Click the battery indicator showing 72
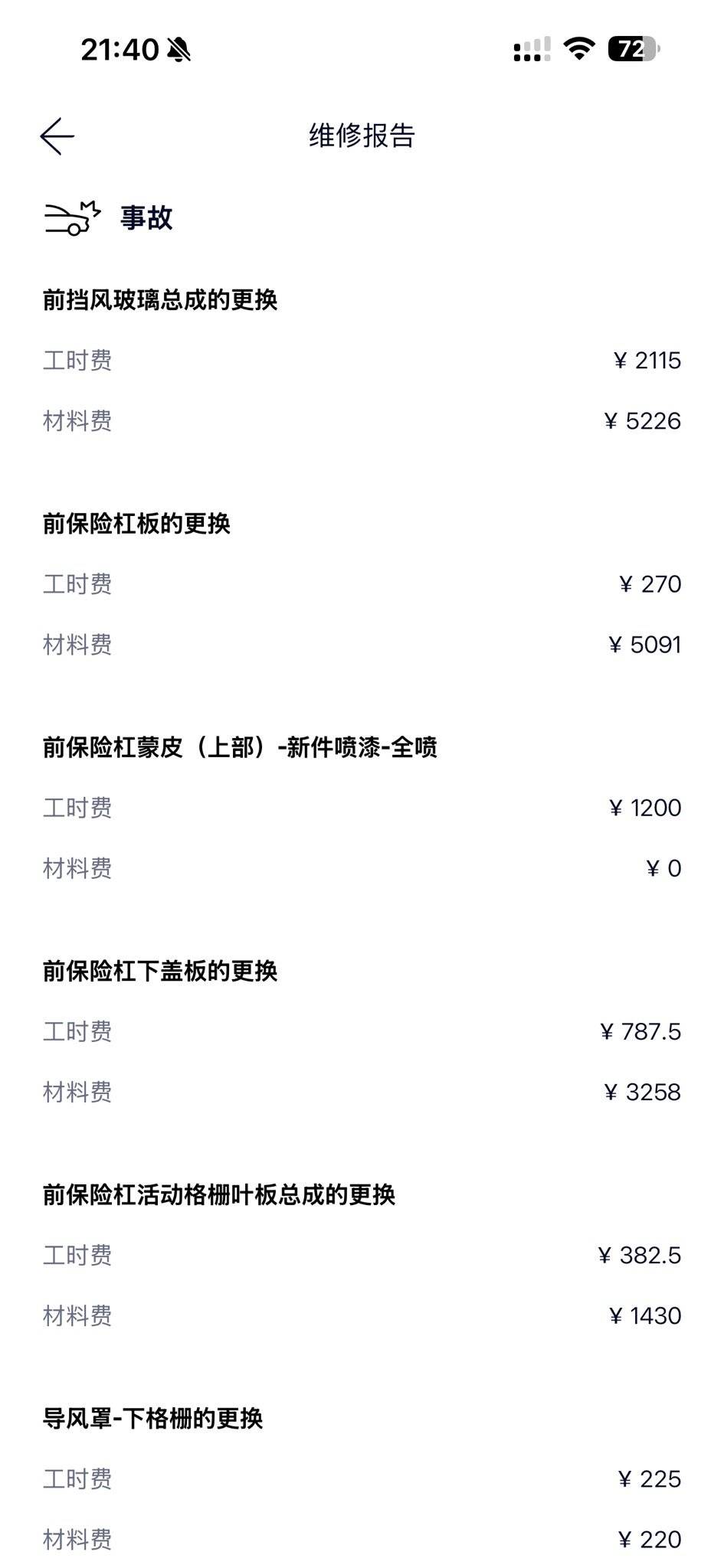This screenshot has width=724, height=1568. 630,48
